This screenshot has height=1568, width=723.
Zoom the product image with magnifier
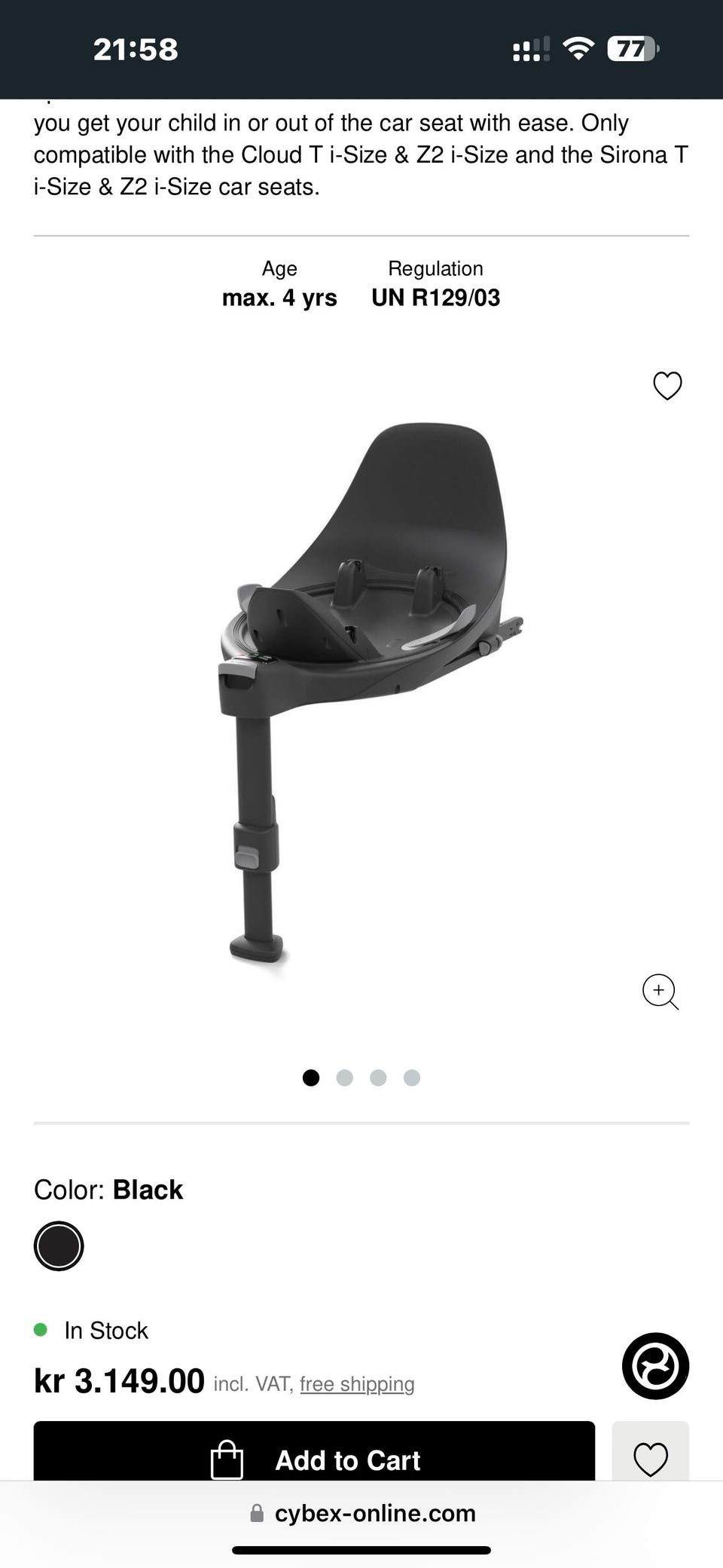[x=660, y=992]
